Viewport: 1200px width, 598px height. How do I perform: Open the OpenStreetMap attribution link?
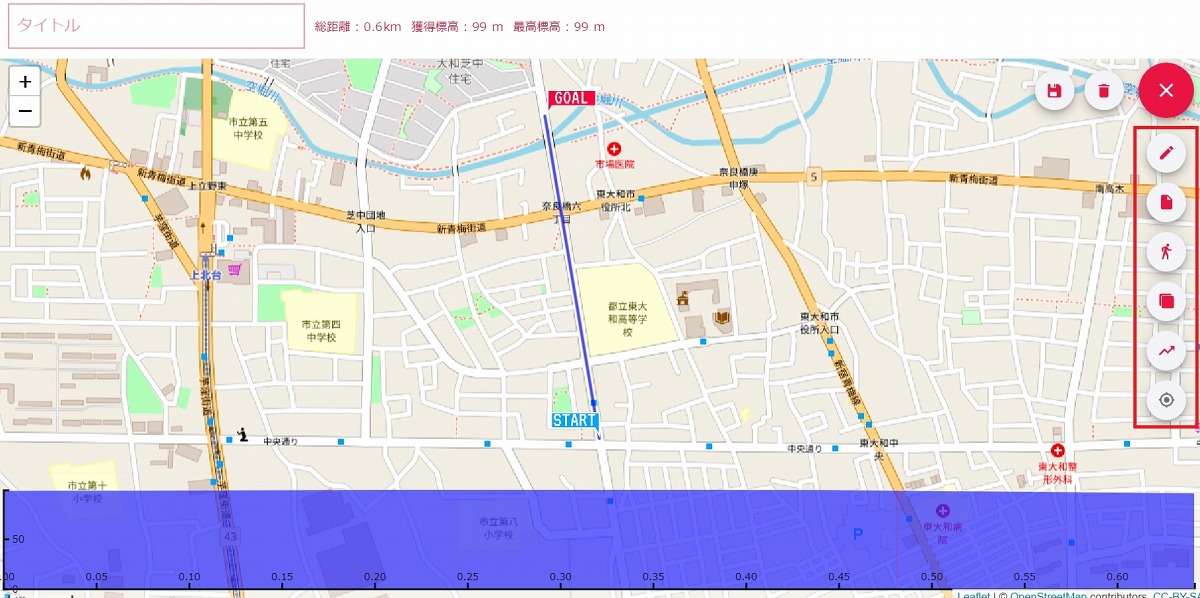(1048, 595)
